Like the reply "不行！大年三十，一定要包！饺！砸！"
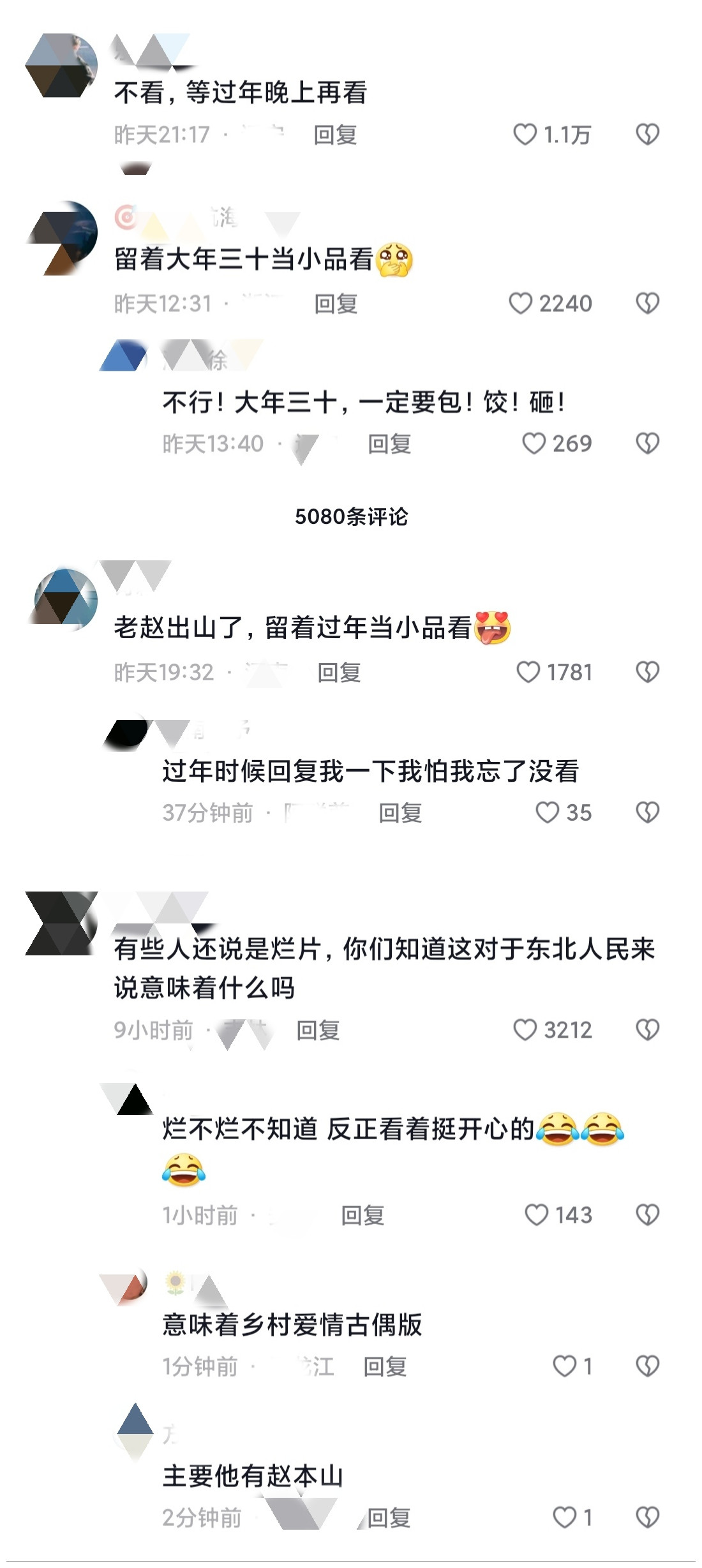Screen dimensions: 702x1568 tap(534, 444)
